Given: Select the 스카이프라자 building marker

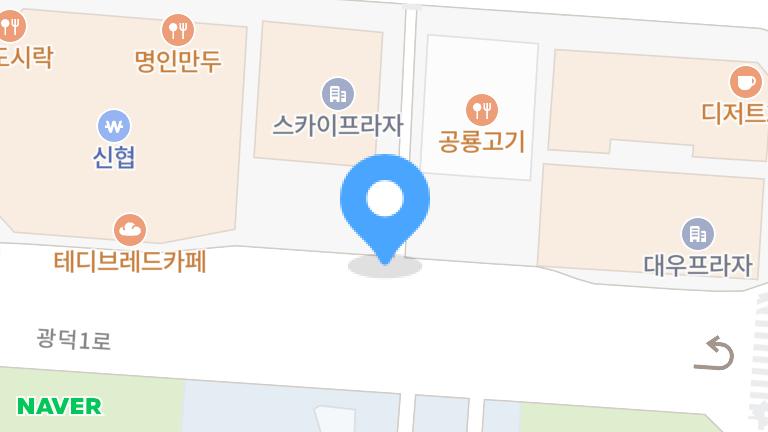Looking at the screenshot, I should point(337,95).
